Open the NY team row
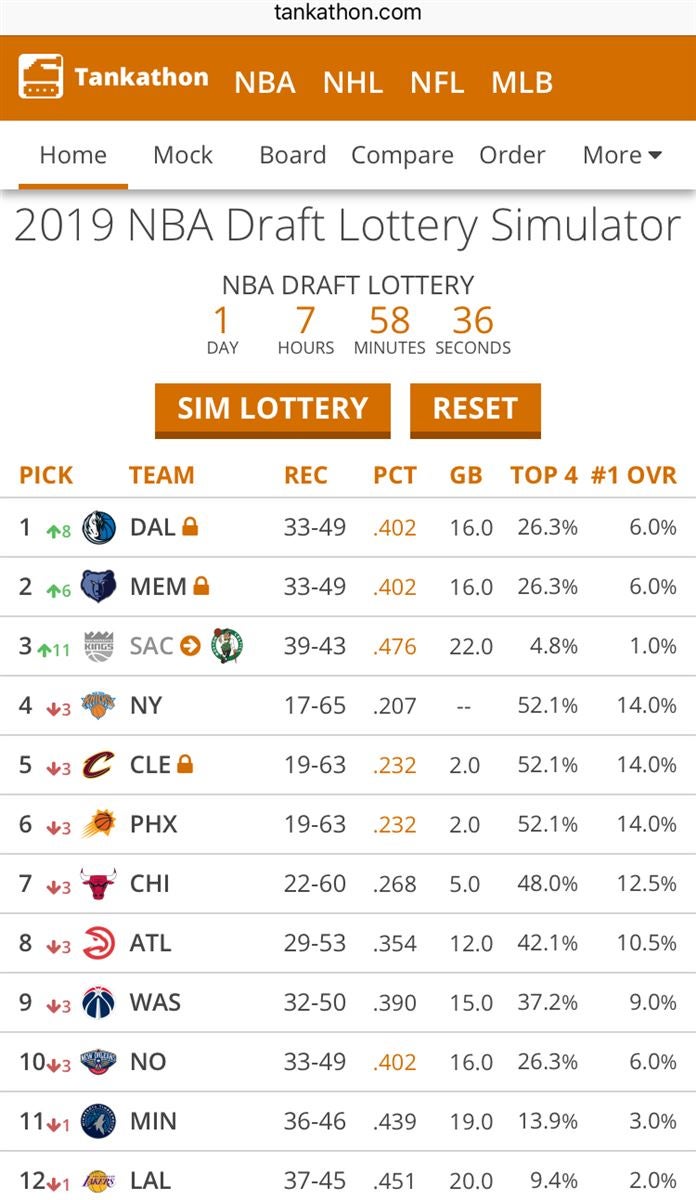This screenshot has height=1200, width=696. (x=348, y=705)
